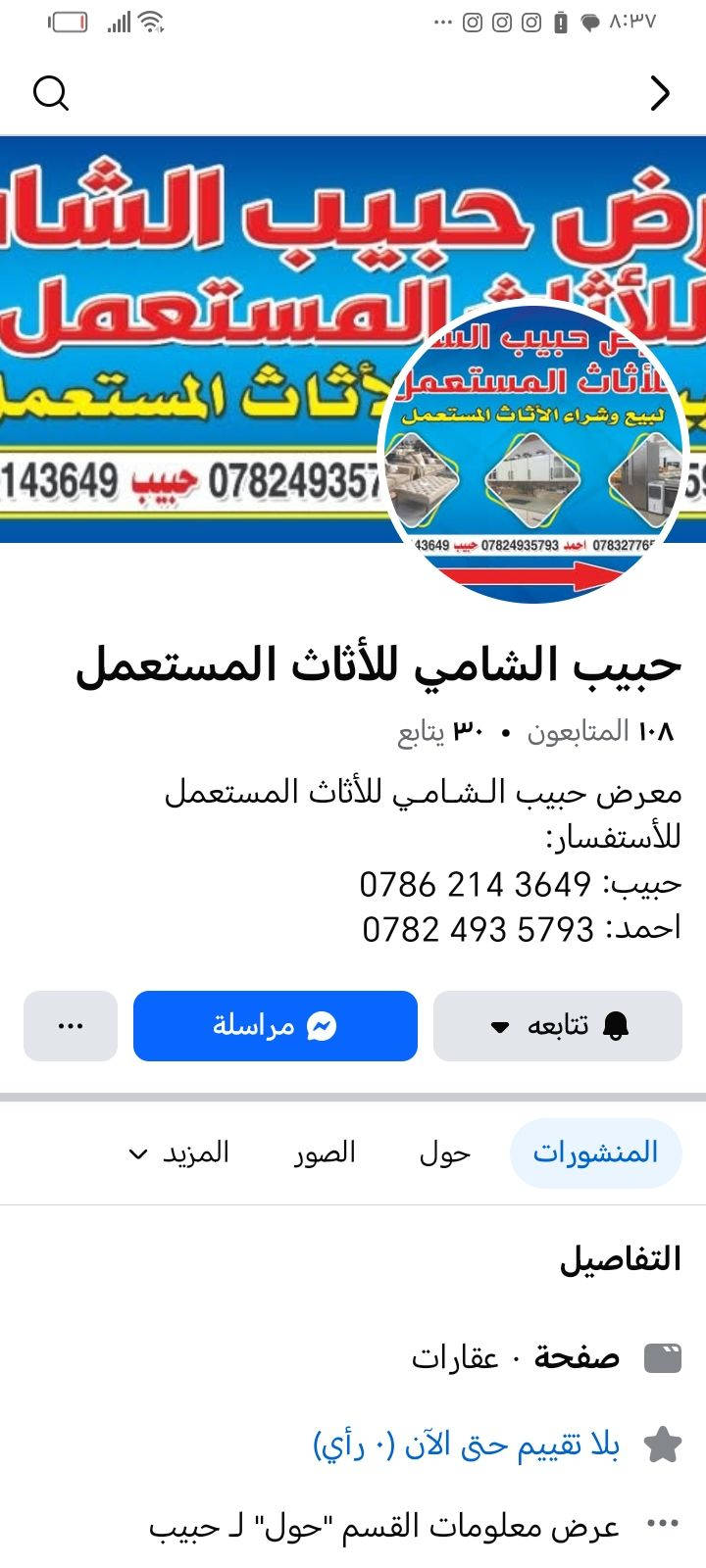This screenshot has height=1568, width=706.
Task: Open the بلا تقييم حتى الآن reviews link
Action: (x=467, y=1444)
